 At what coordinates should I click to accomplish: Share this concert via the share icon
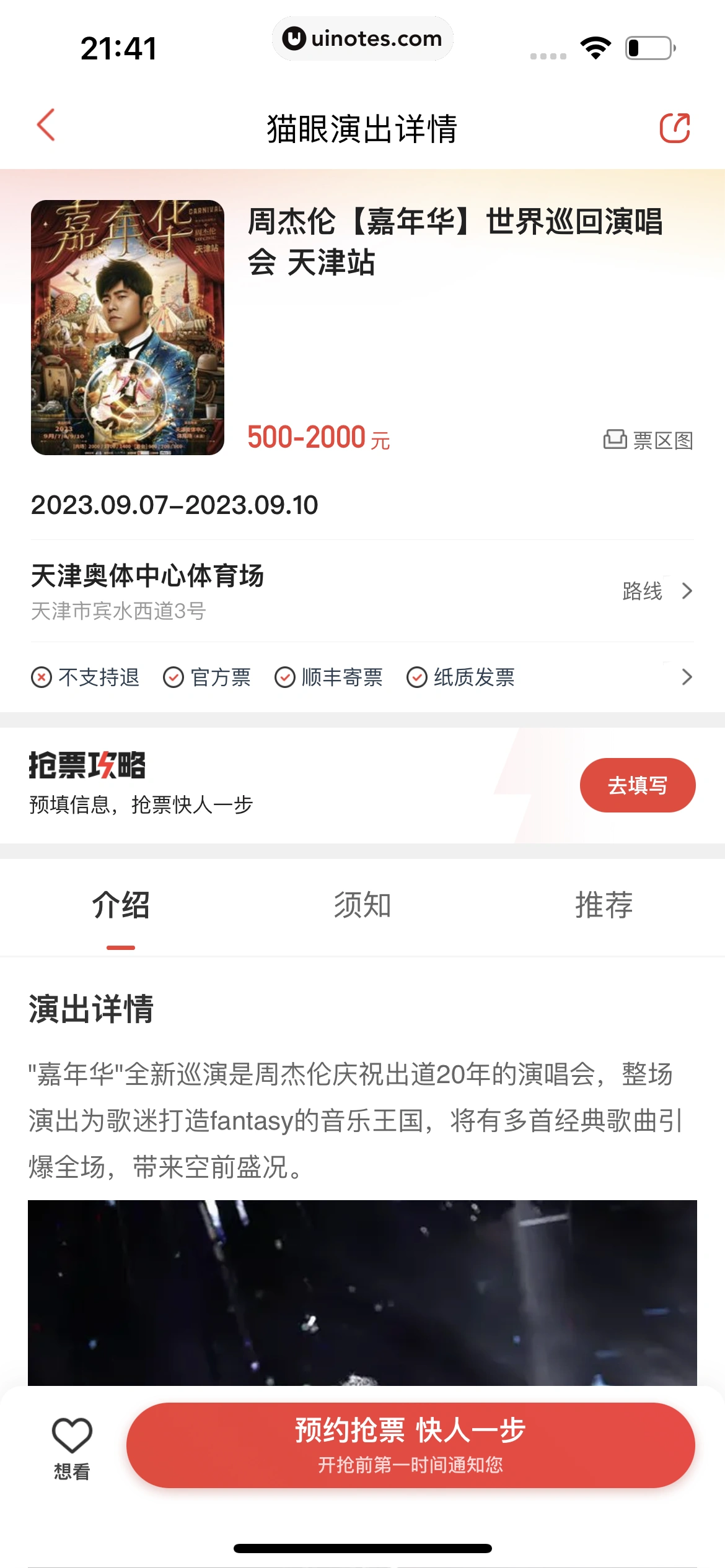click(675, 128)
